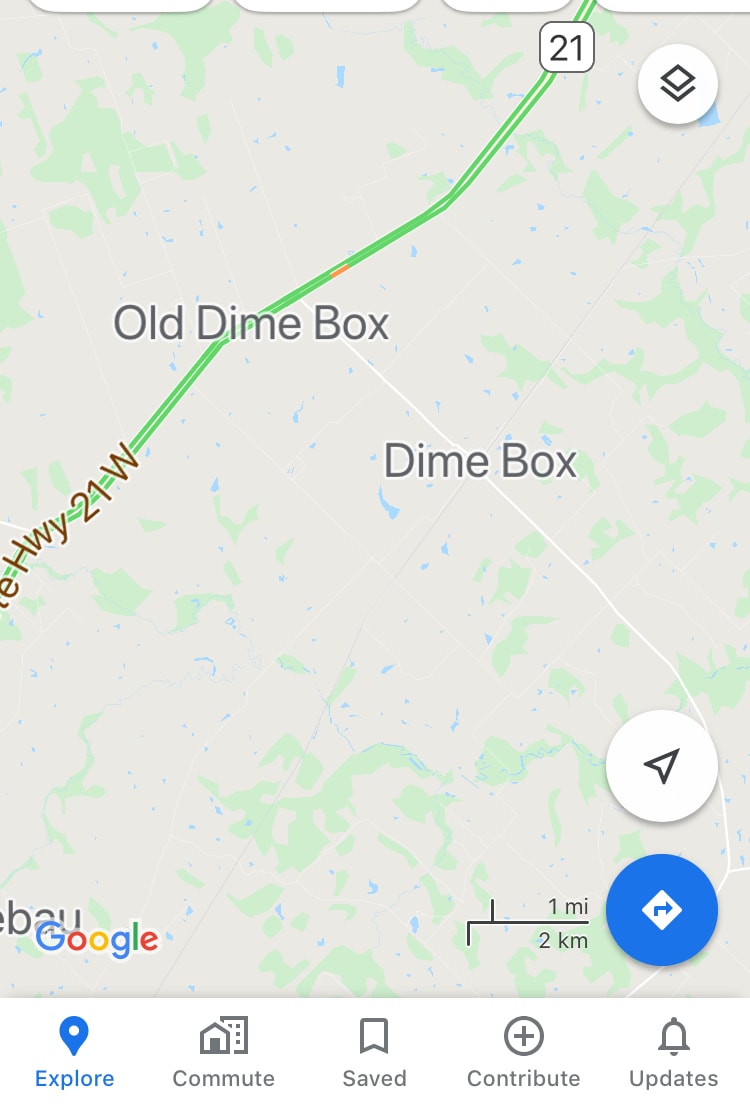Switch to the Explore tab

point(74,1052)
